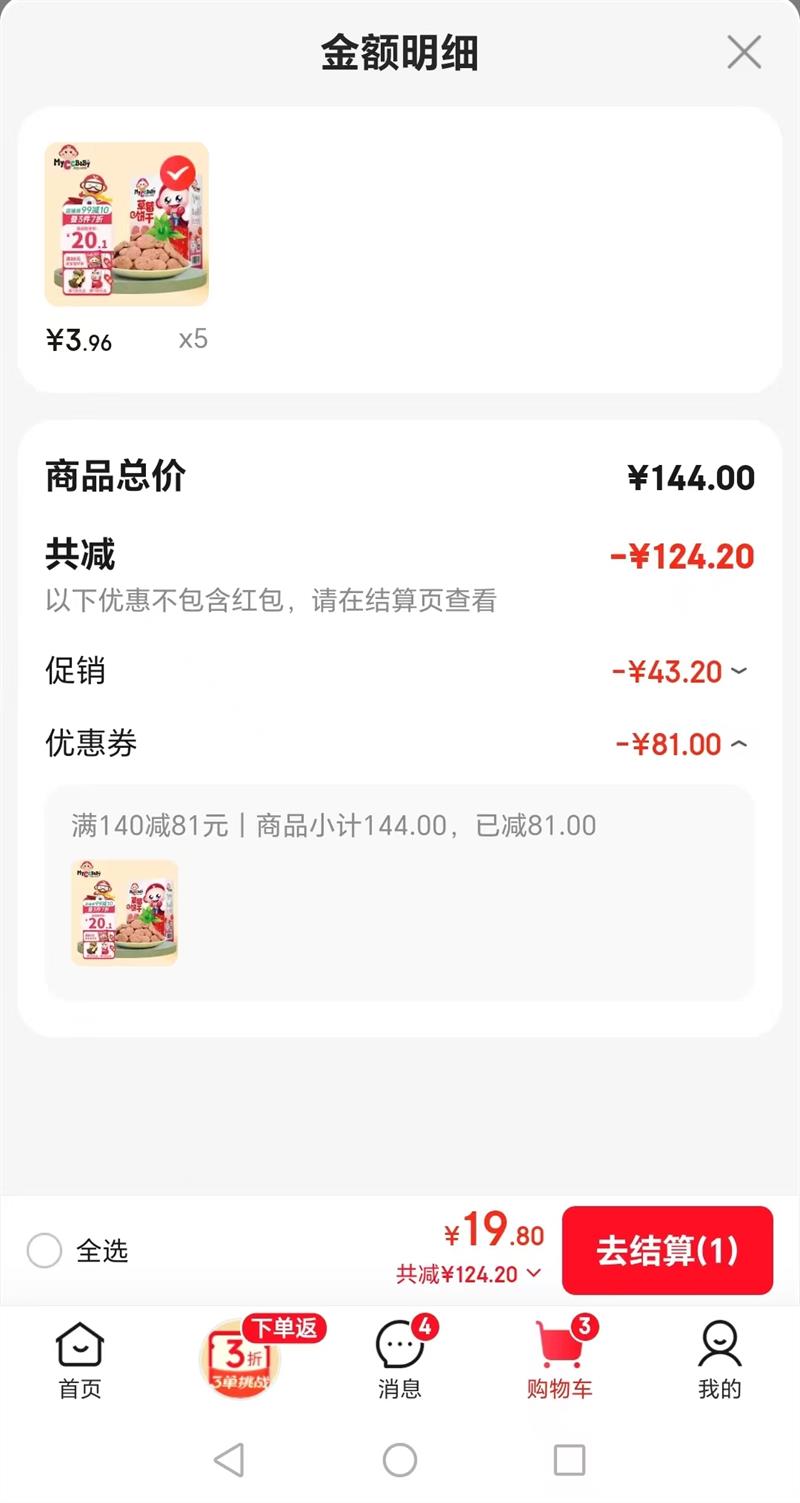Screen dimensions: 800x1503
Task: Tap 去结算(1) to check out
Action: tap(667, 1250)
